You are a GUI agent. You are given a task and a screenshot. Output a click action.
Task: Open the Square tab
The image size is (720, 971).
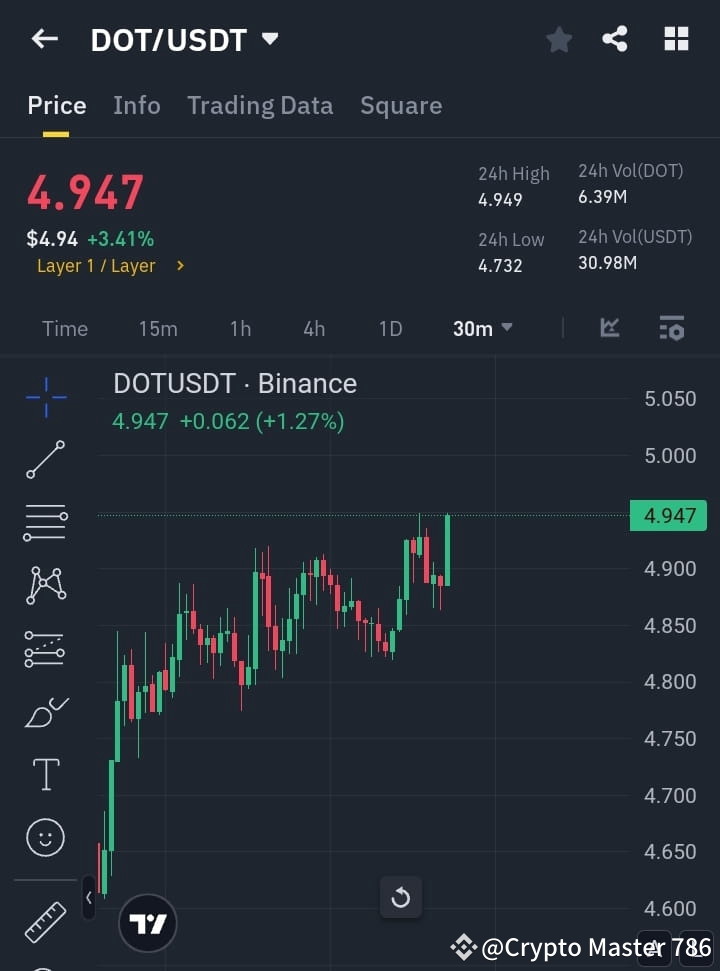[x=400, y=105]
